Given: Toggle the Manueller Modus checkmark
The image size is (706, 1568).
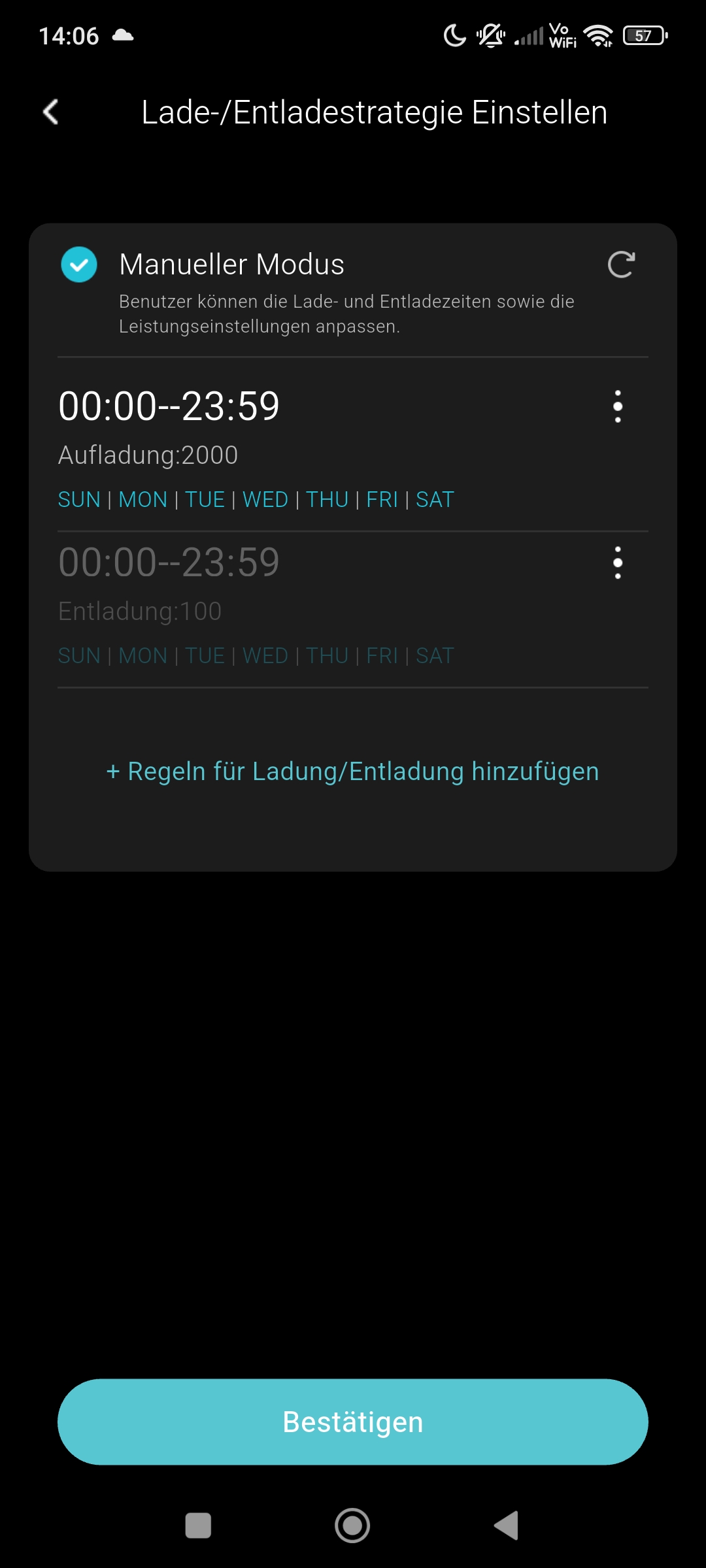Looking at the screenshot, I should 79,265.
